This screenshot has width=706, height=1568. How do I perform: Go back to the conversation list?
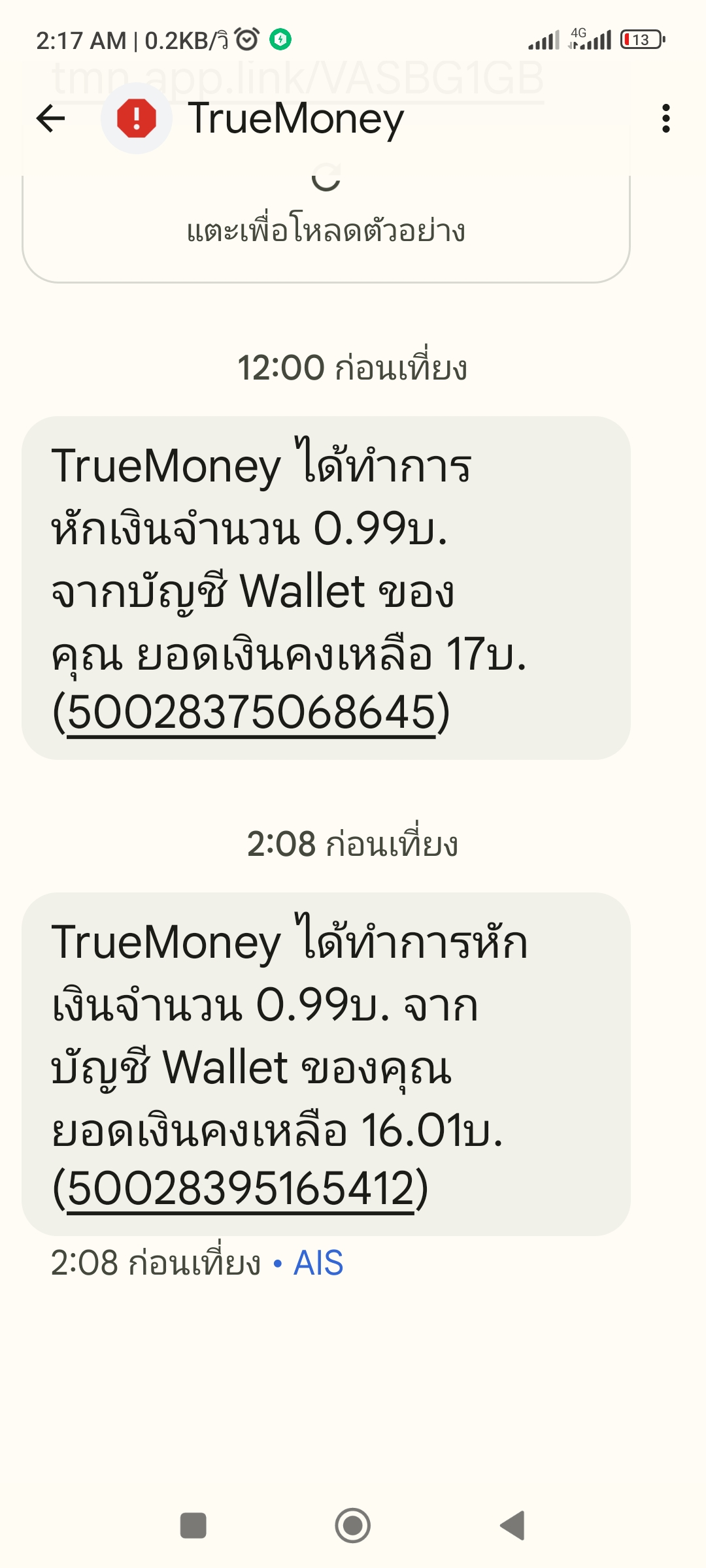[x=50, y=119]
